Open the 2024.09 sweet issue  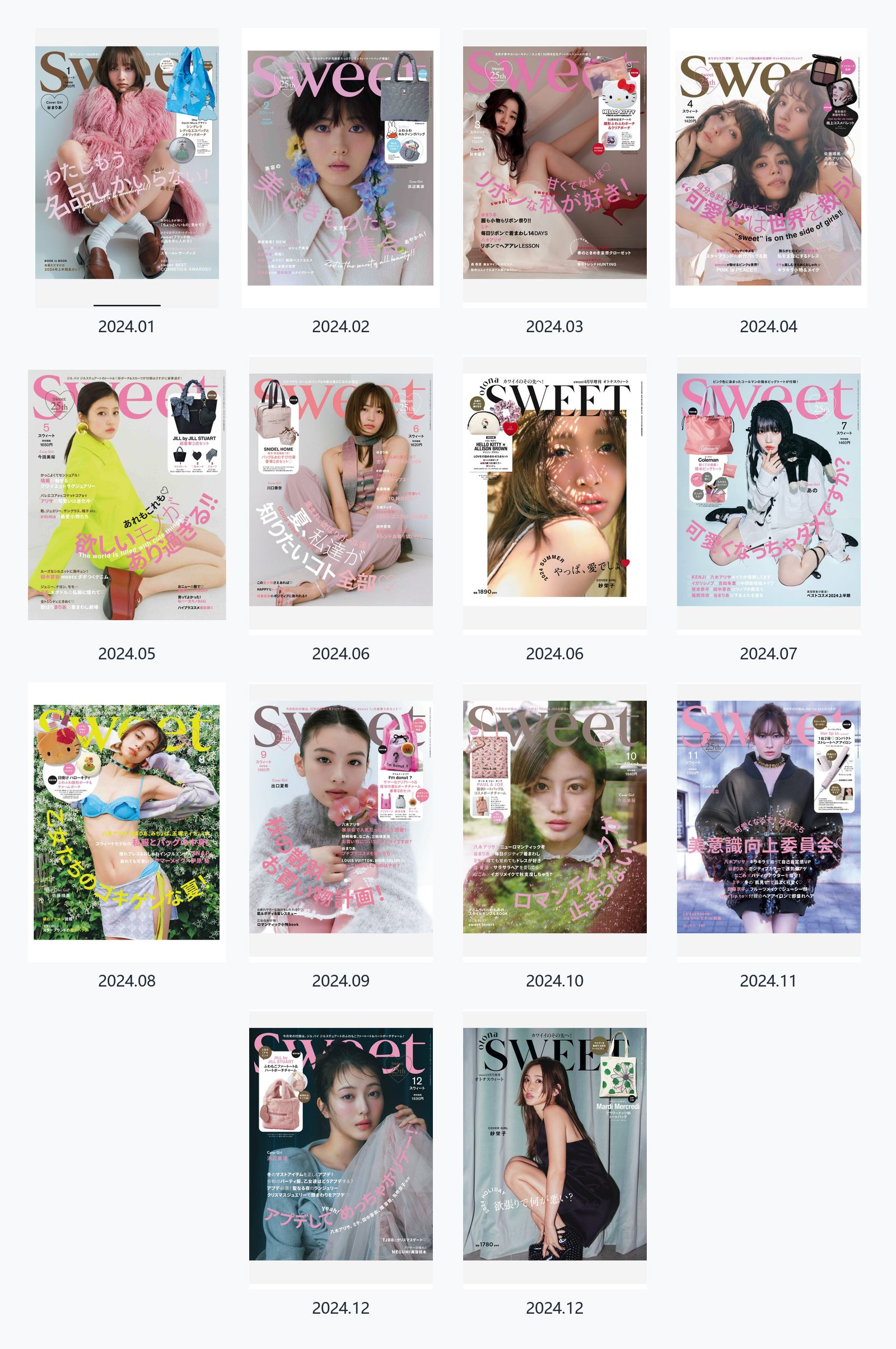tap(340, 817)
